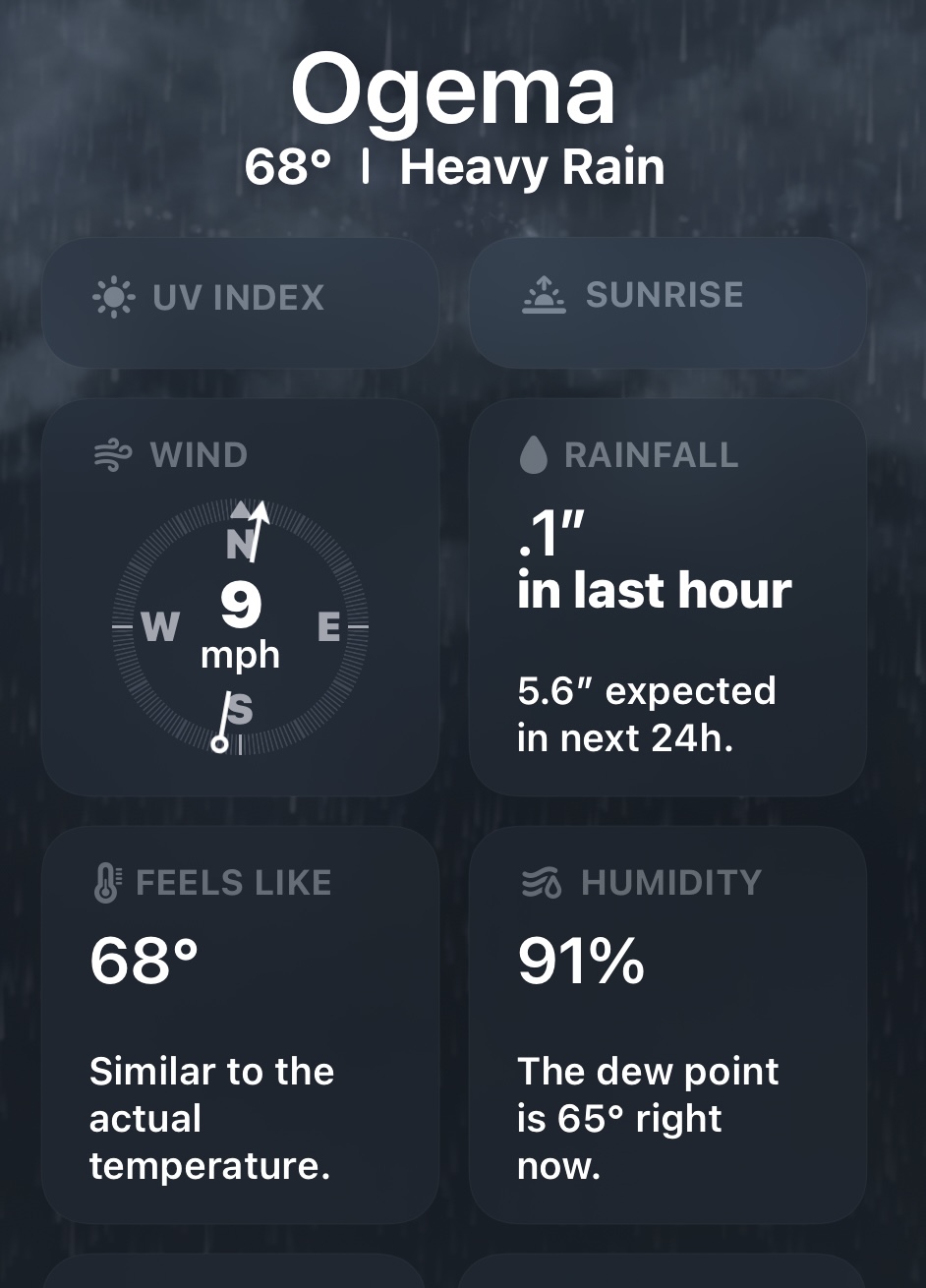
Task: View wind details showing 9 mph
Action: (240, 597)
